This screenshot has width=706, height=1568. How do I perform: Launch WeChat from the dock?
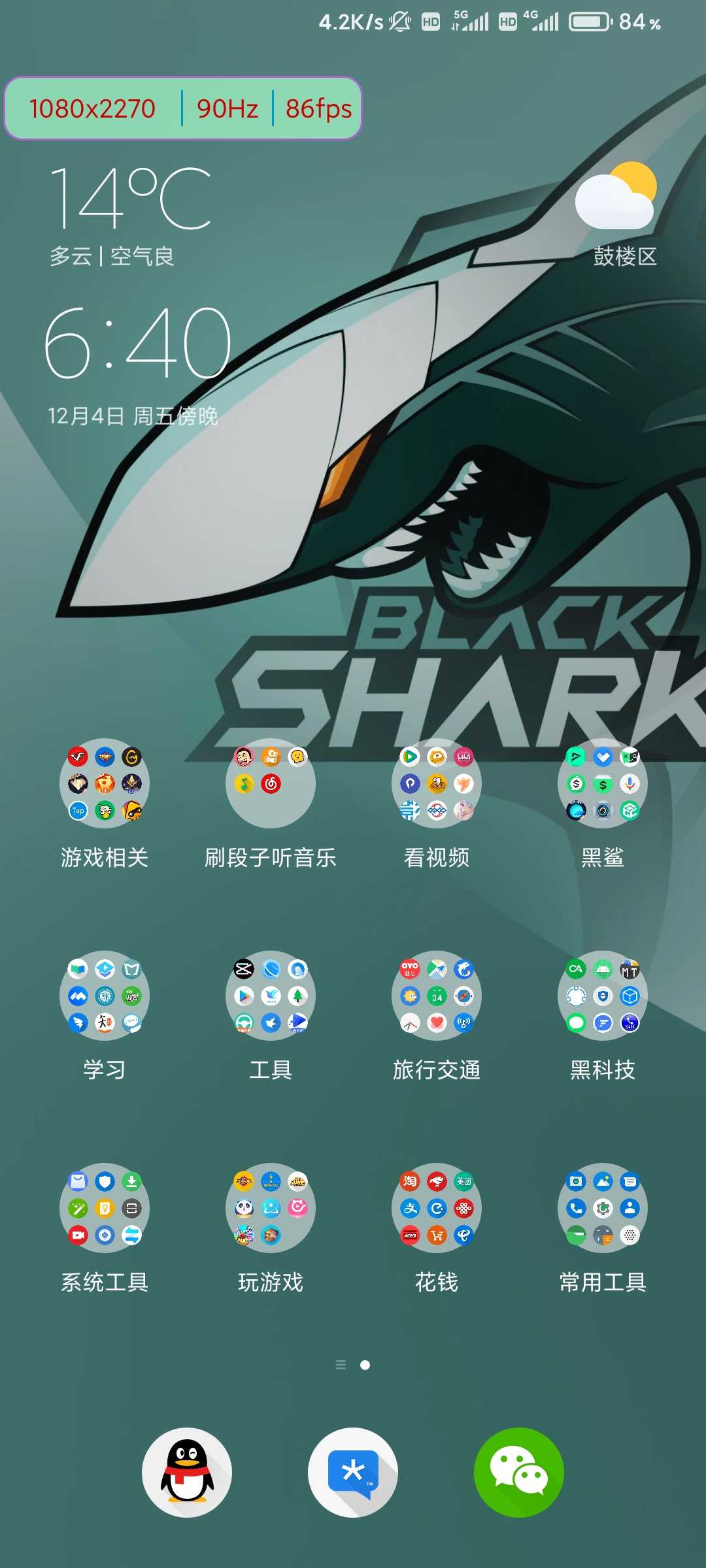(519, 1473)
